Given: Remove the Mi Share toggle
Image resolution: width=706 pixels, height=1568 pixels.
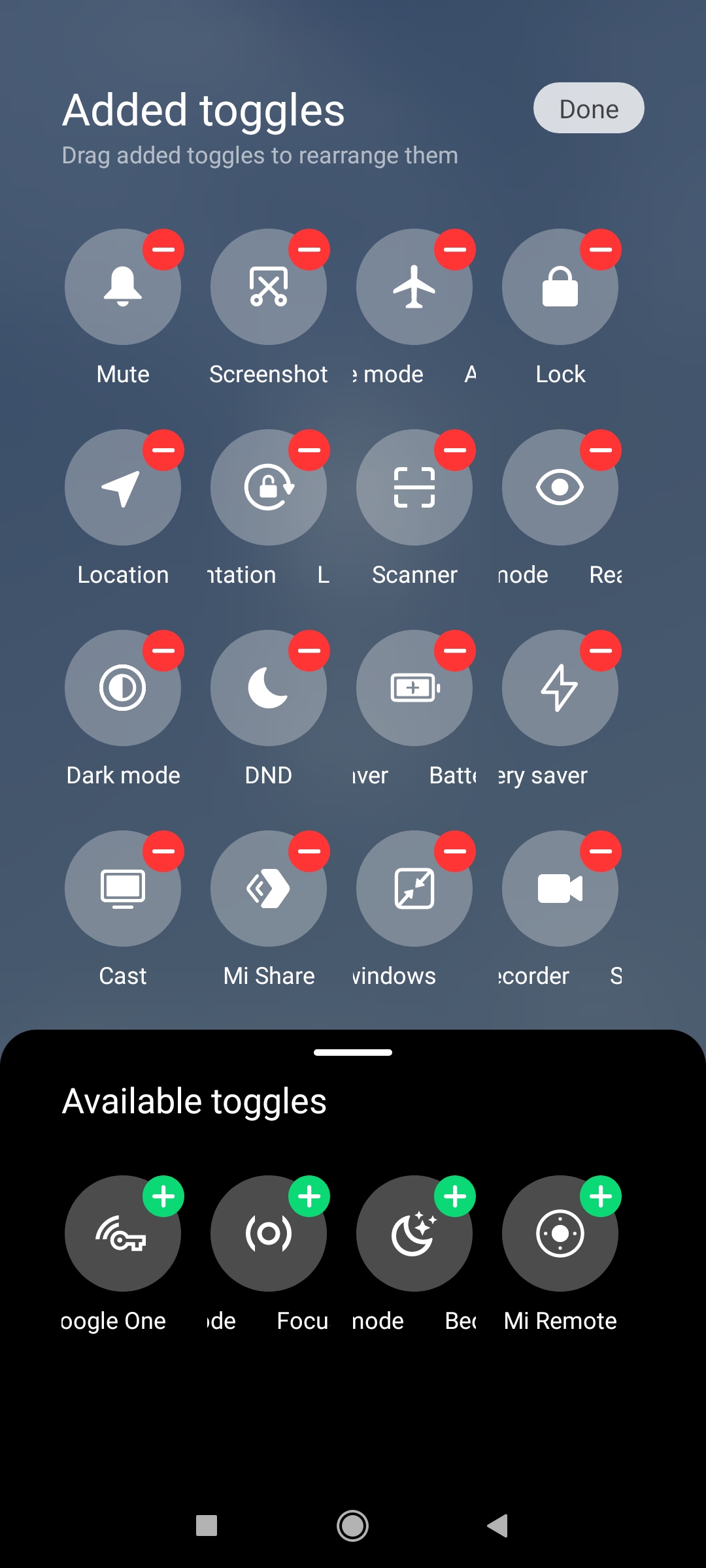Looking at the screenshot, I should click(x=309, y=851).
